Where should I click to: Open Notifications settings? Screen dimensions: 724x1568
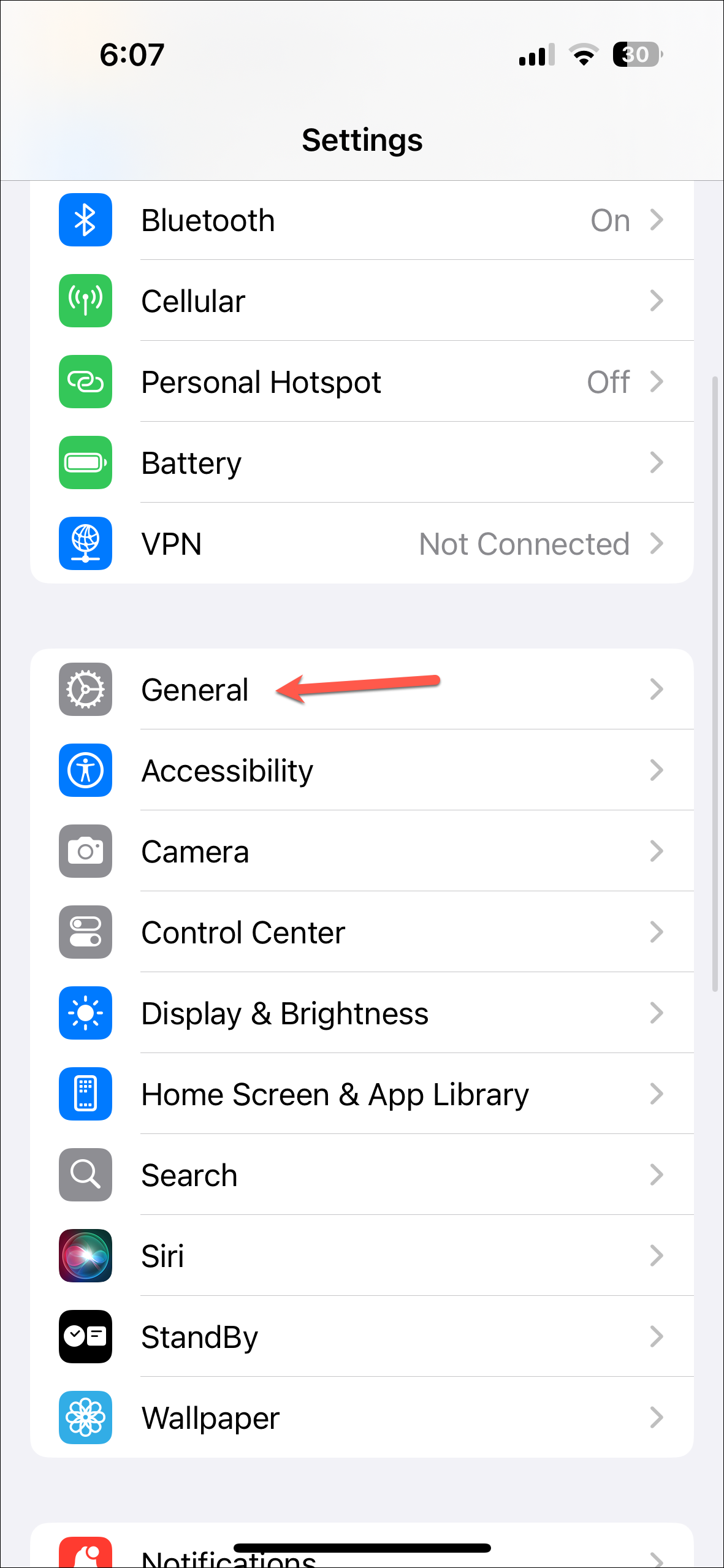click(362, 1557)
